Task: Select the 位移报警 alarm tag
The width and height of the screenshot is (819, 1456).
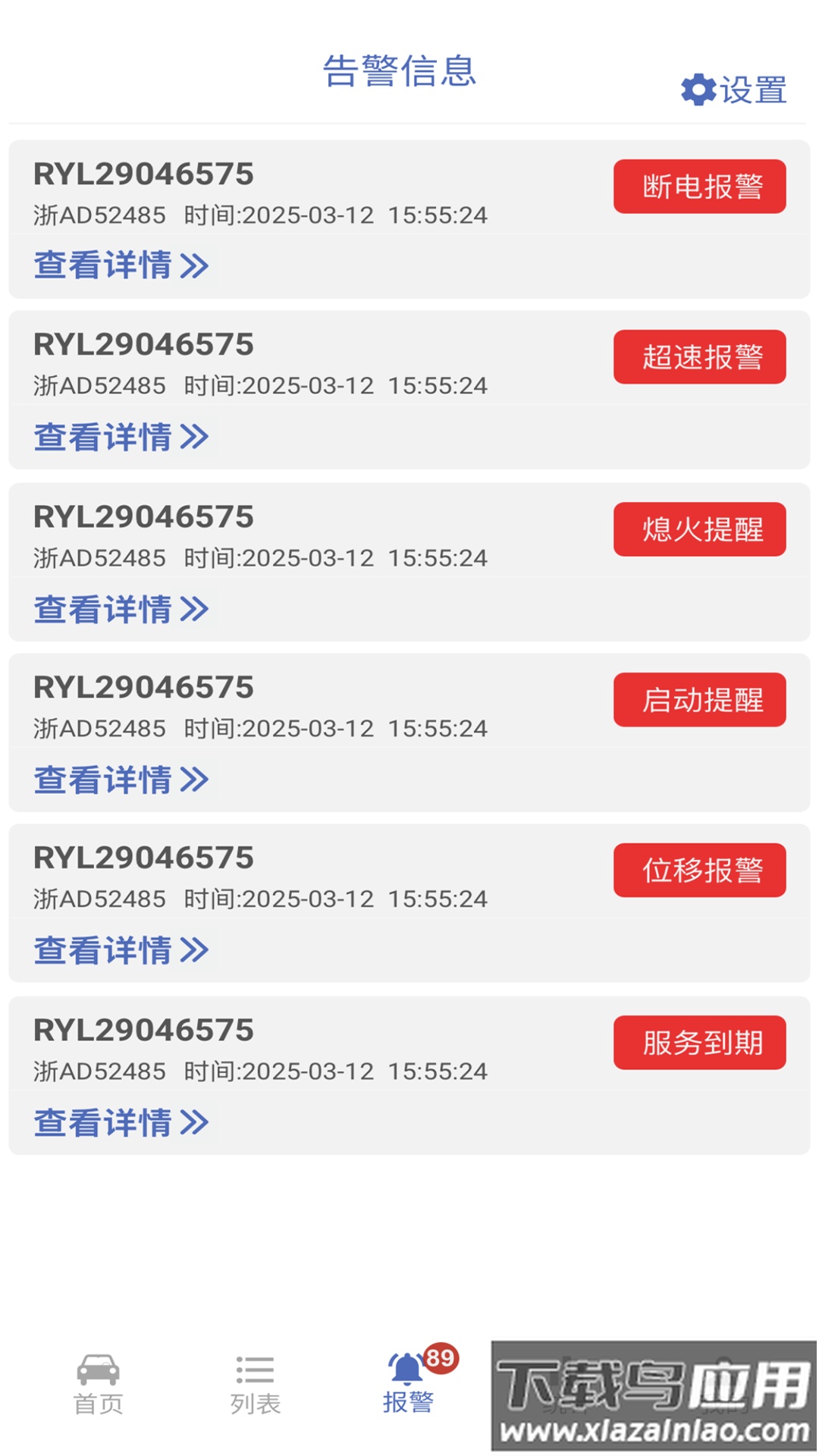Action: coord(698,871)
